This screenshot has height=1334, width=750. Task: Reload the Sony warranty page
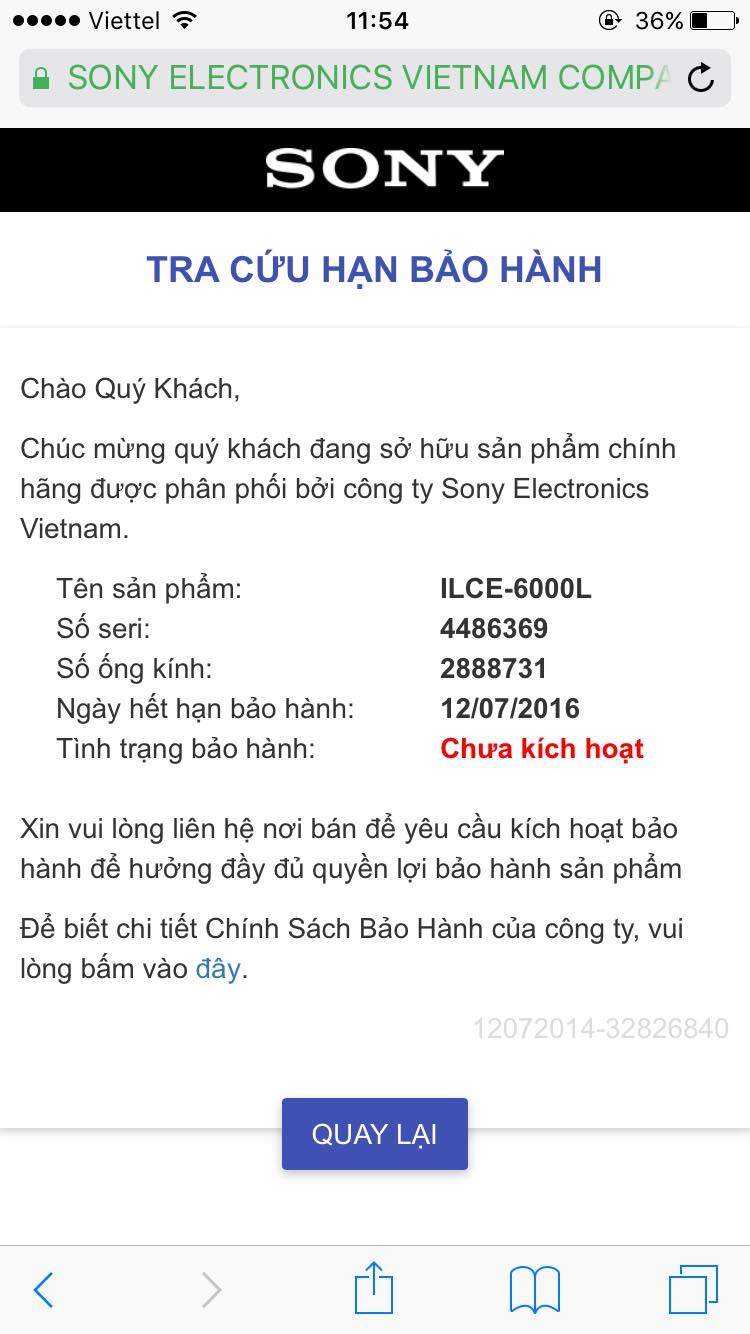click(701, 78)
